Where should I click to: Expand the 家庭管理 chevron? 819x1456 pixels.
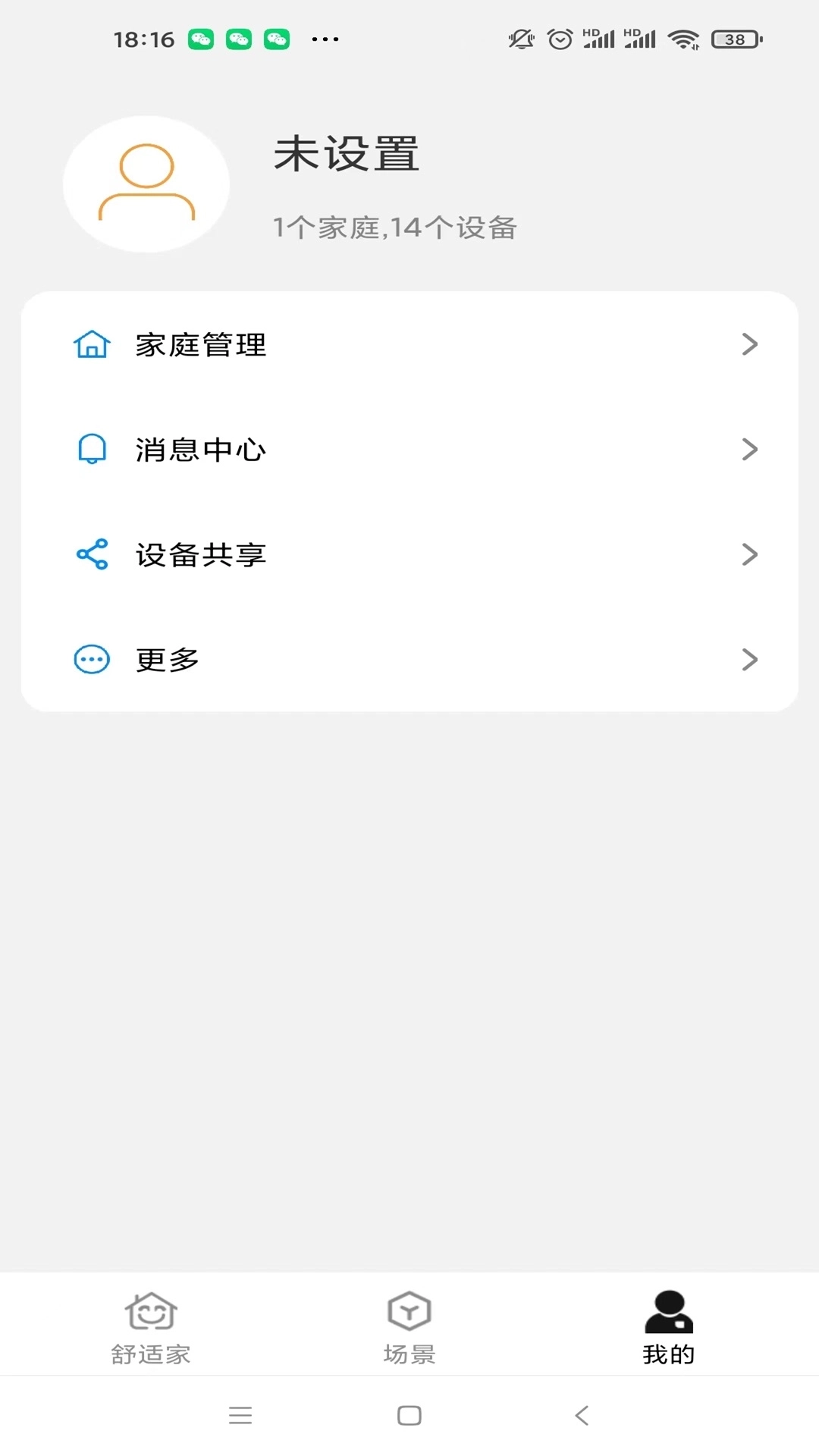[x=750, y=345]
